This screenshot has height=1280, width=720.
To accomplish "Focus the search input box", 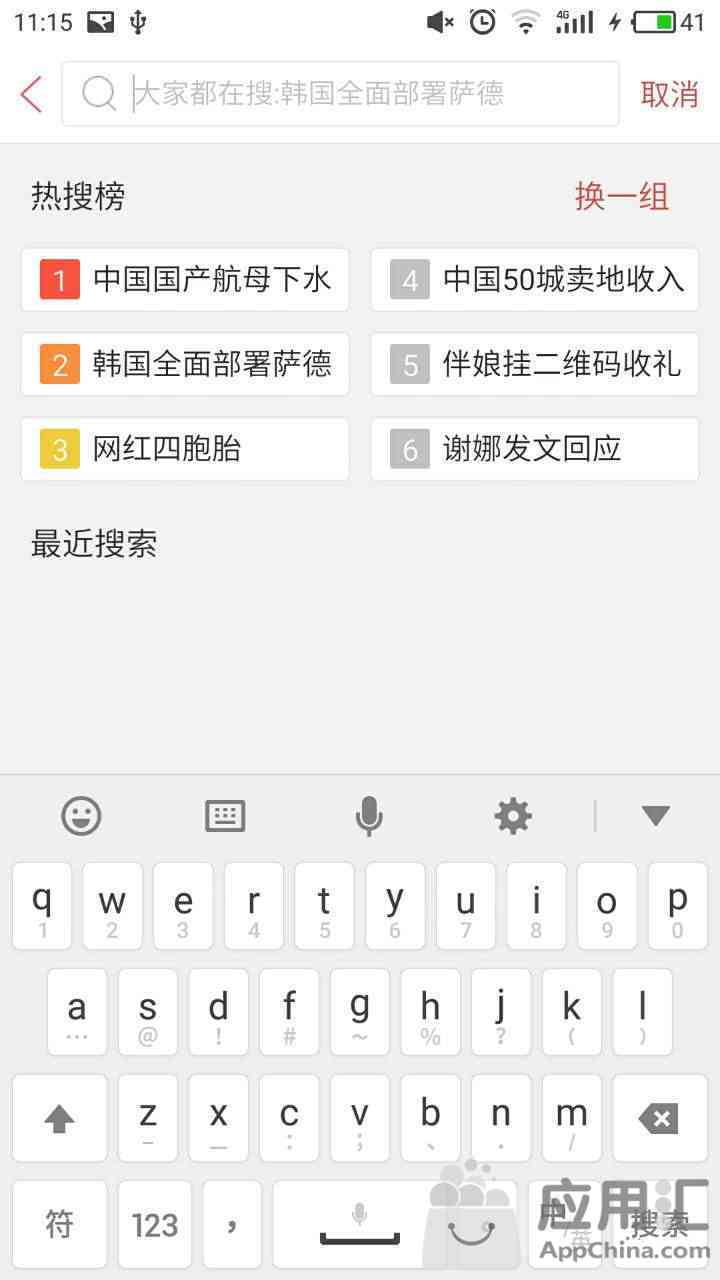I will click(x=340, y=94).
